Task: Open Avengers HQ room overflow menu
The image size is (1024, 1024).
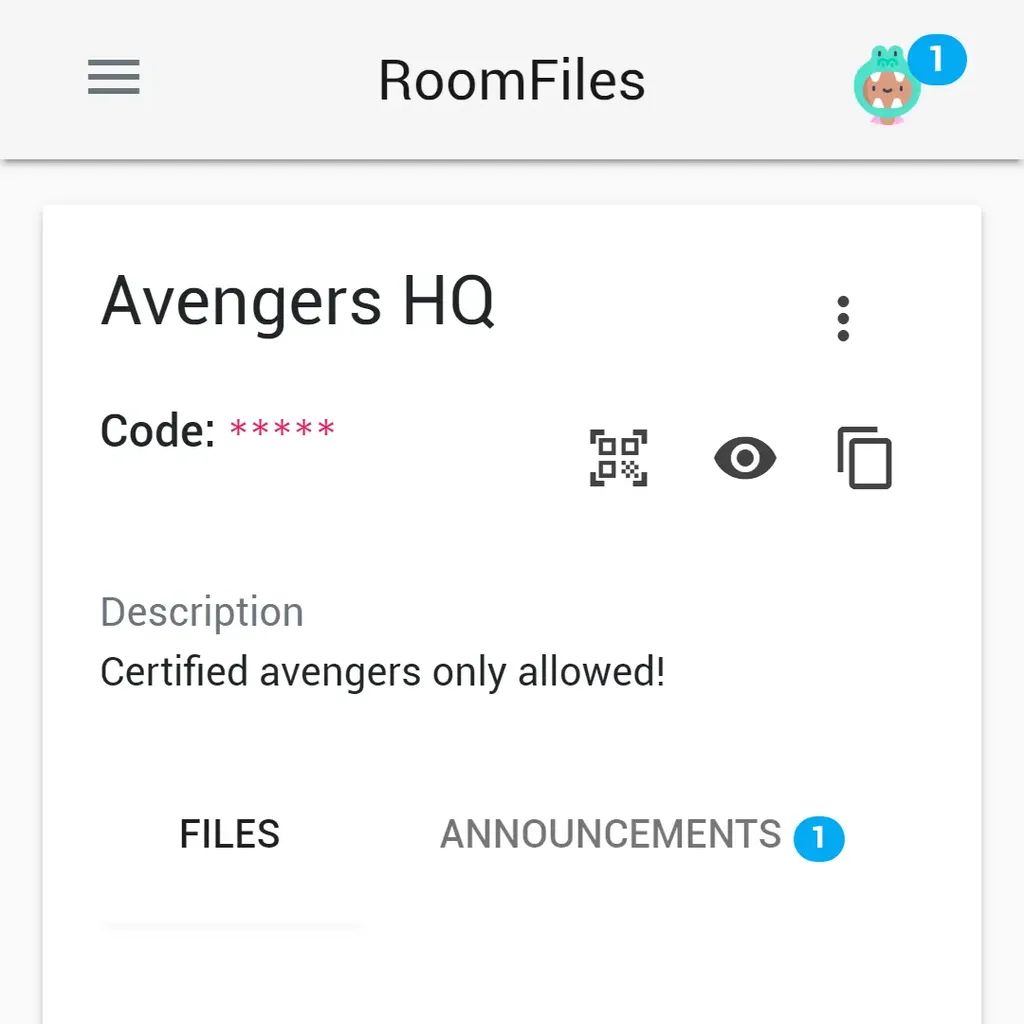Action: (x=843, y=319)
